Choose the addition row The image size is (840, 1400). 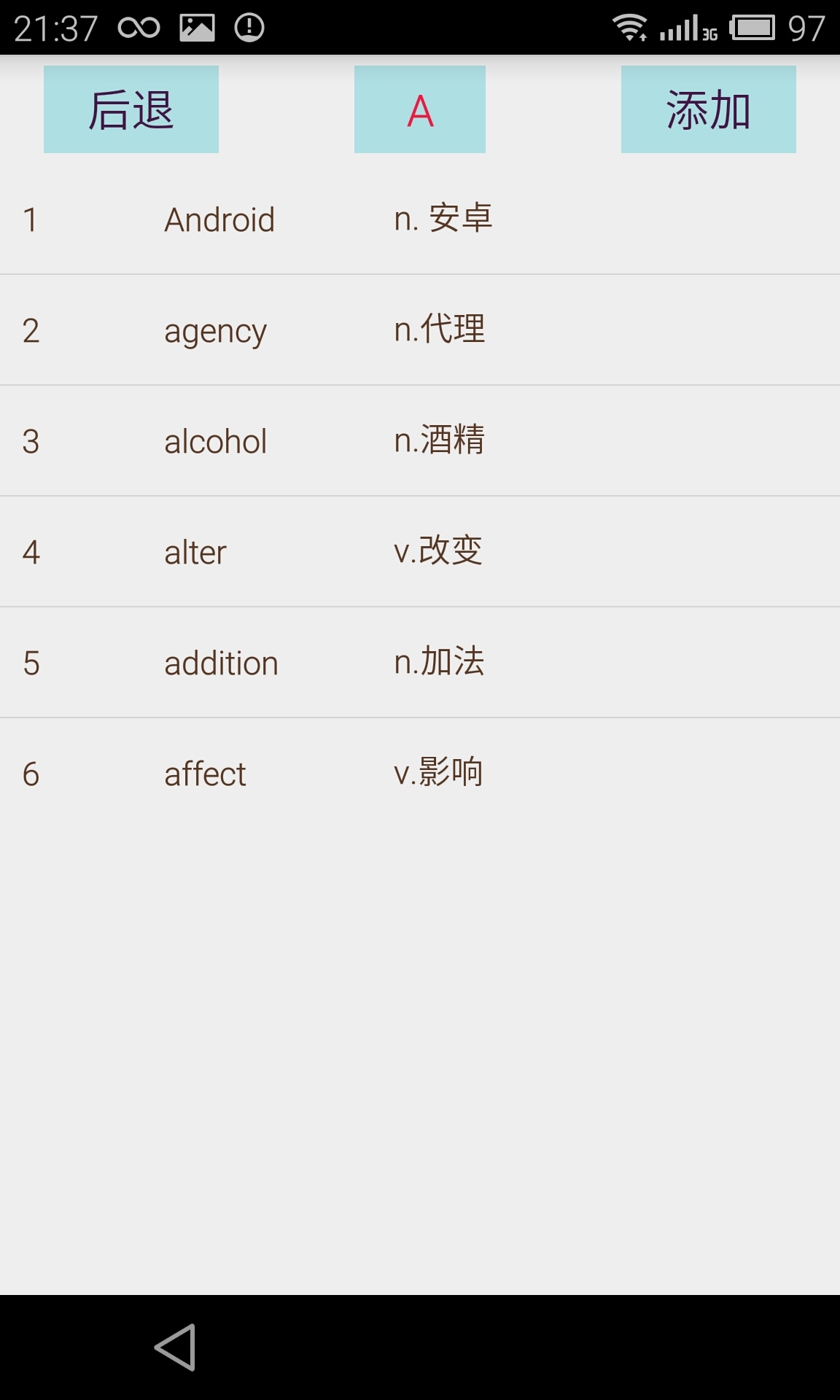[420, 663]
